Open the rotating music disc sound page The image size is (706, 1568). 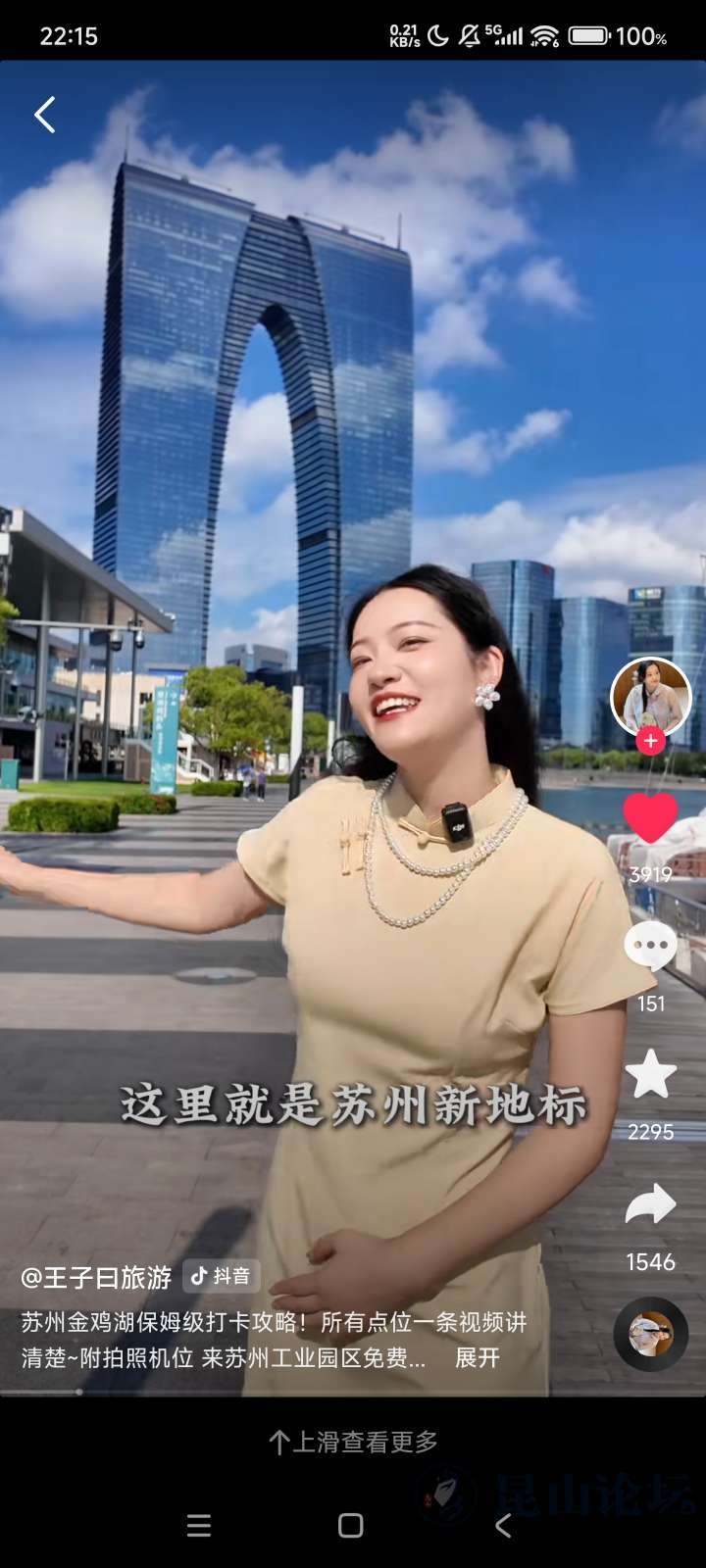tap(650, 1334)
